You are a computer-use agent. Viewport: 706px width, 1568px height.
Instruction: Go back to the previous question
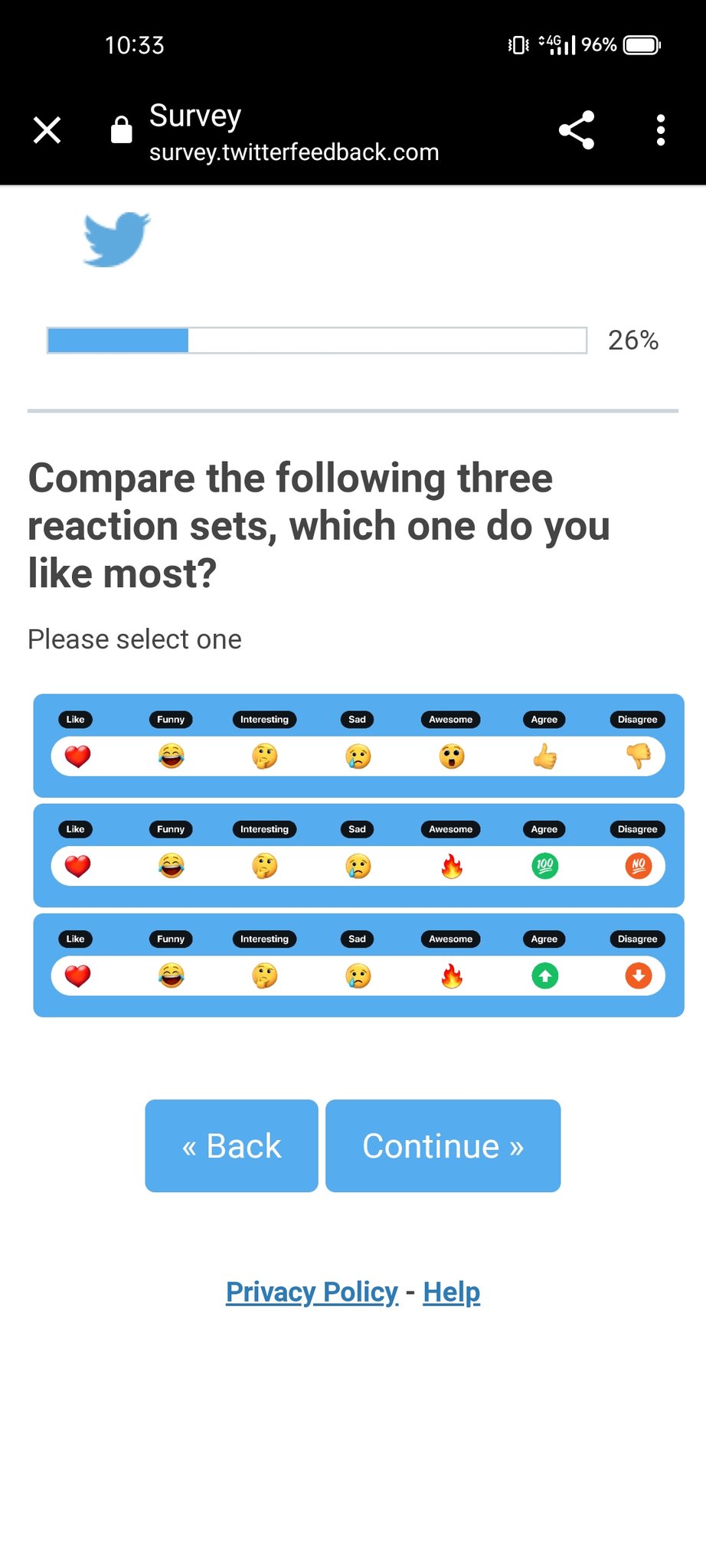(x=231, y=1145)
